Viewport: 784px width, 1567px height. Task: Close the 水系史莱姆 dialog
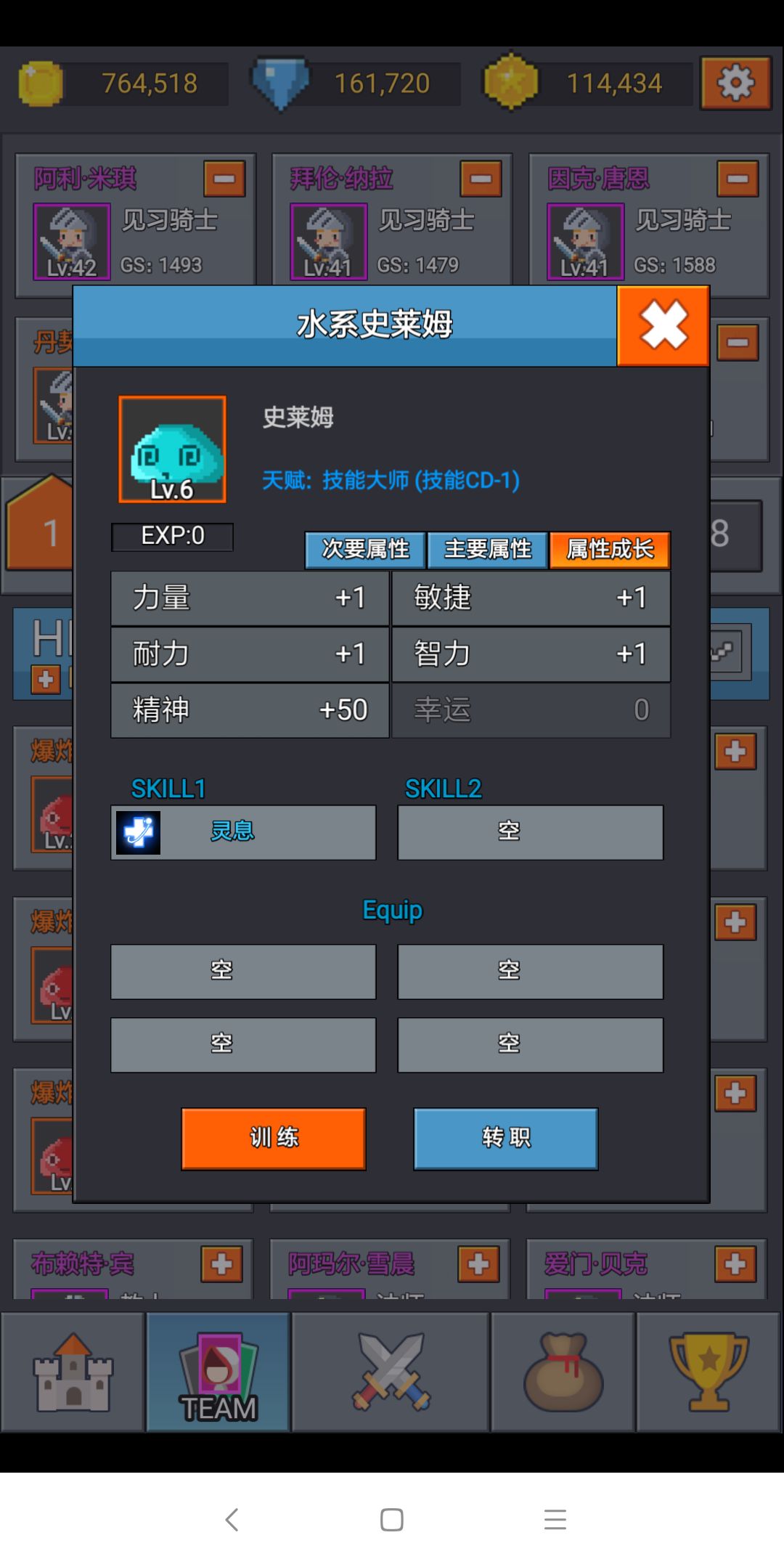point(662,325)
